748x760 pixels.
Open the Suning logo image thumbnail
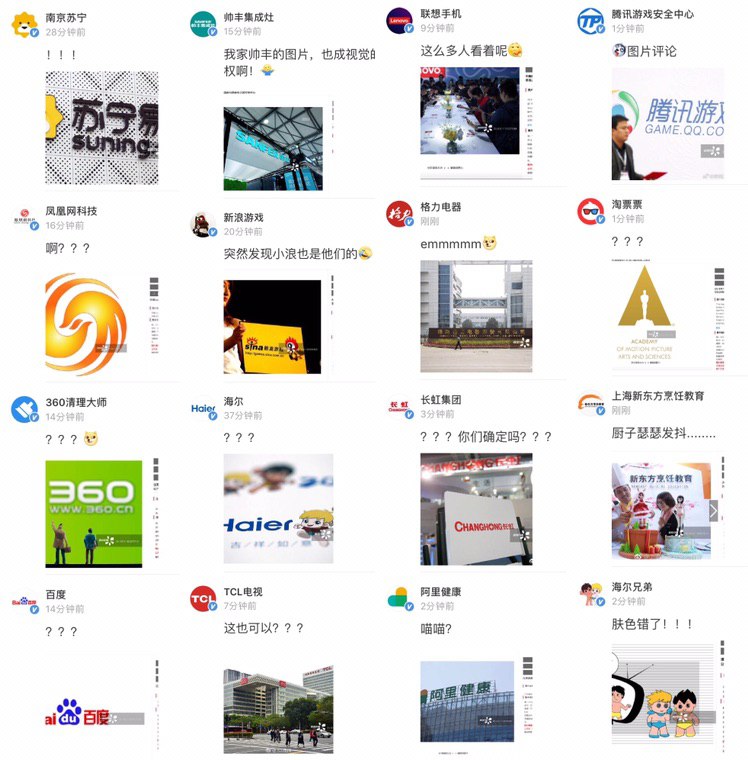tap(104, 125)
